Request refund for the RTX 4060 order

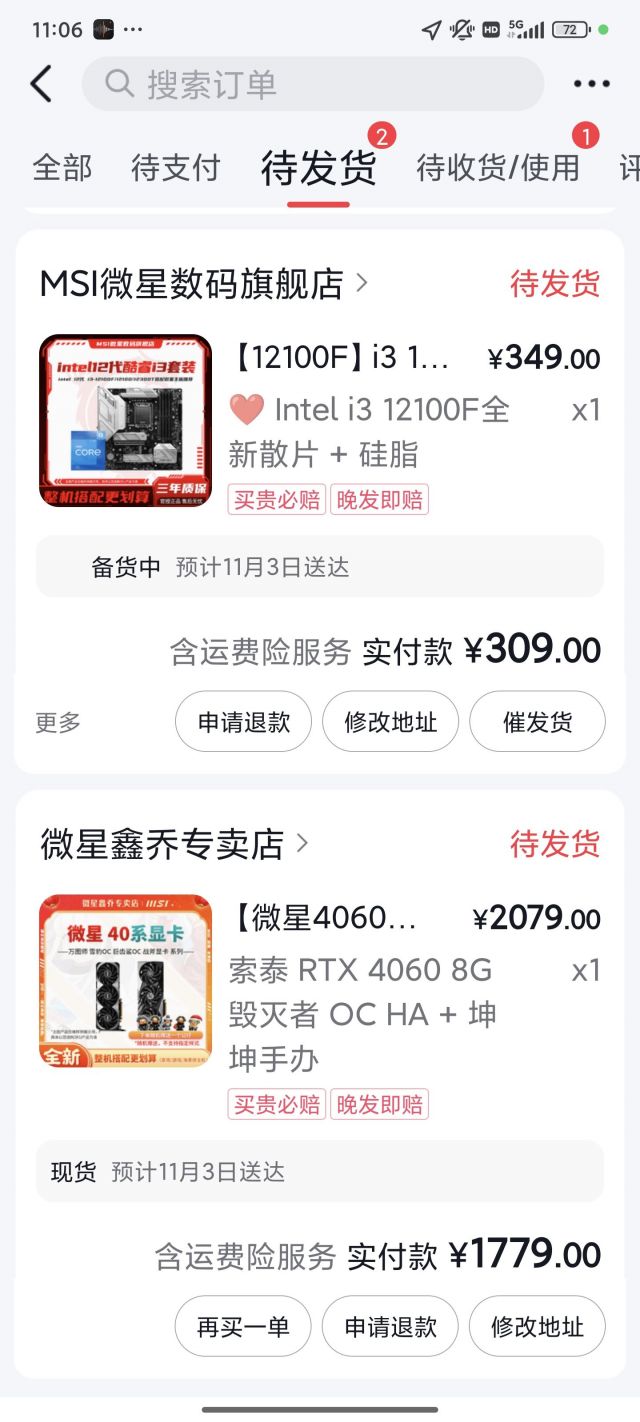pyautogui.click(x=390, y=1327)
